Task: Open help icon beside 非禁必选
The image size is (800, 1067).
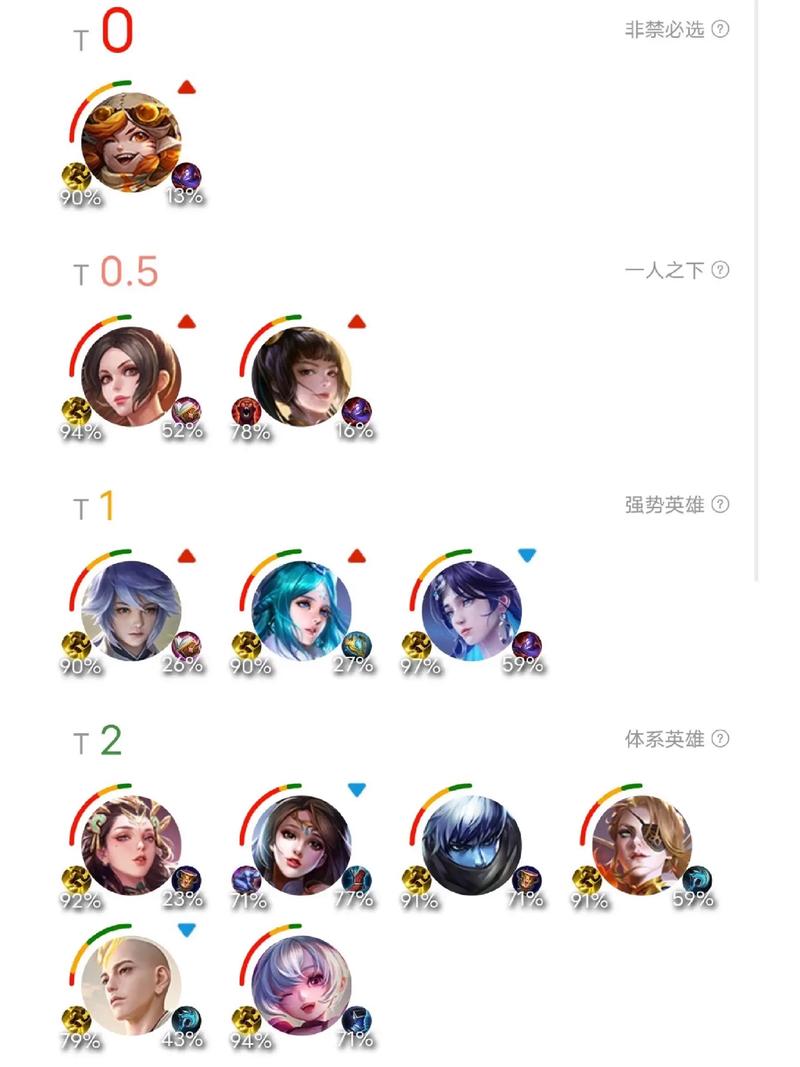Action: tap(720, 29)
